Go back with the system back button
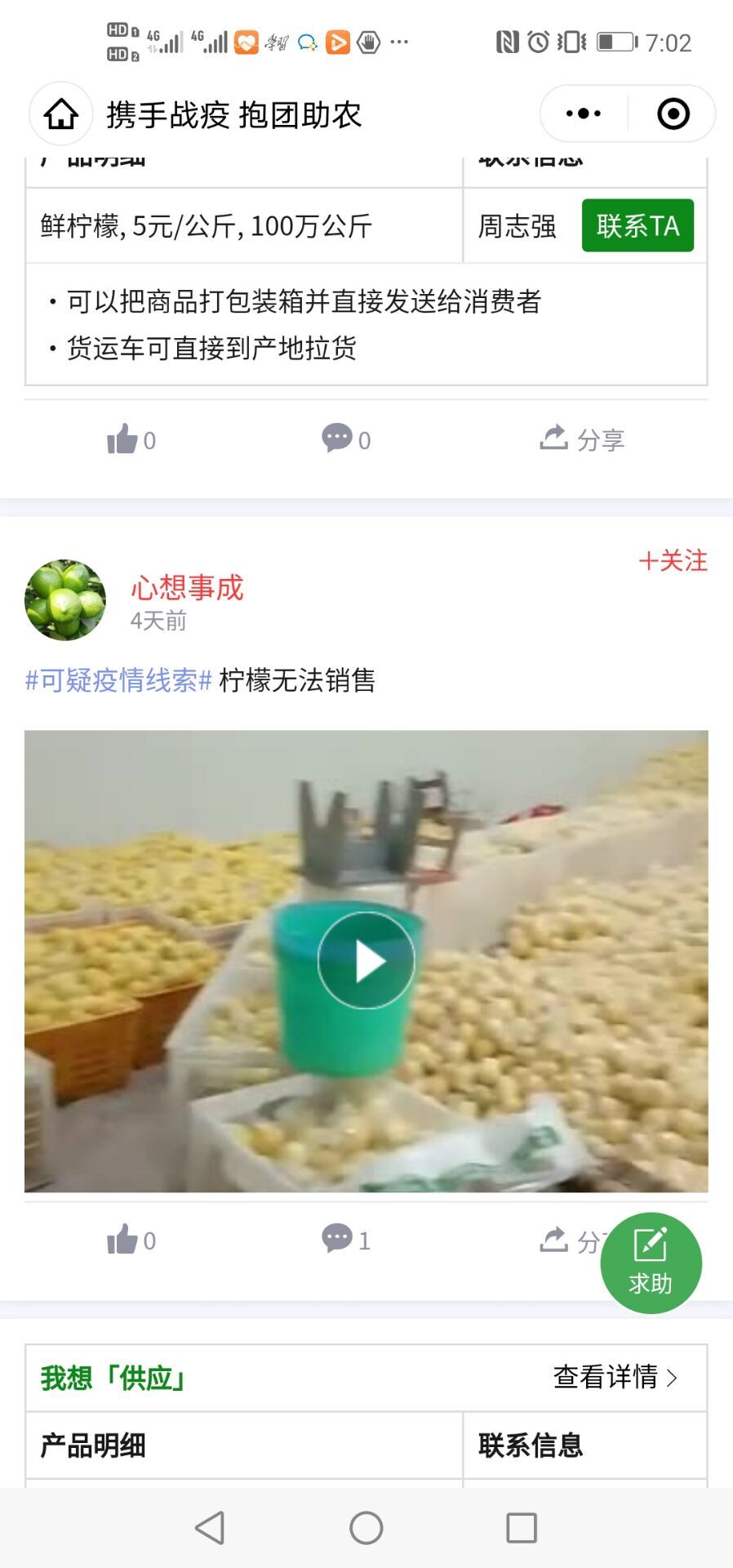Viewport: 733px width, 1568px height. coord(211,1527)
